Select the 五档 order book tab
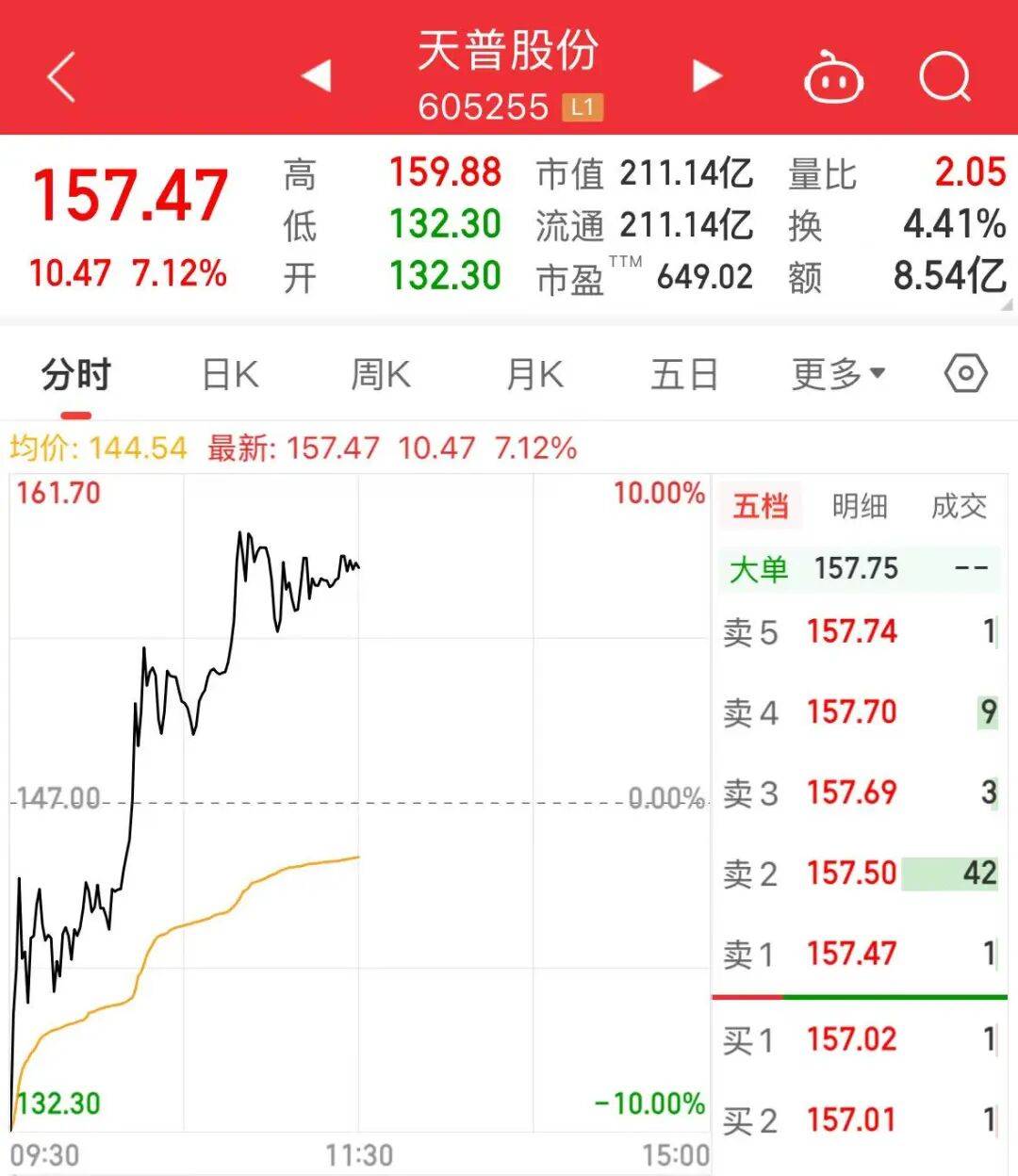This screenshot has height=1176, width=1018. point(761,506)
